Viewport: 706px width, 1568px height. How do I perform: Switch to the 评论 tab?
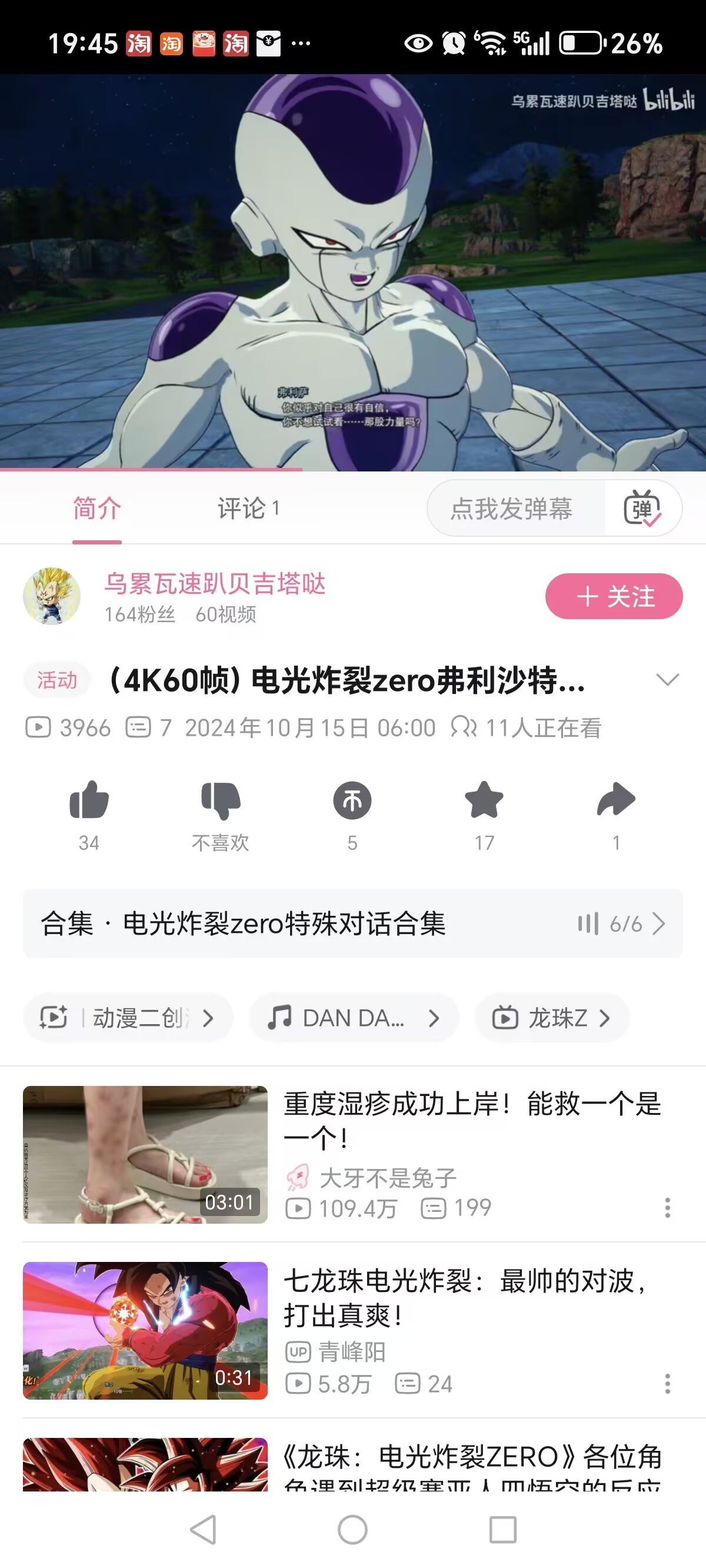(248, 509)
